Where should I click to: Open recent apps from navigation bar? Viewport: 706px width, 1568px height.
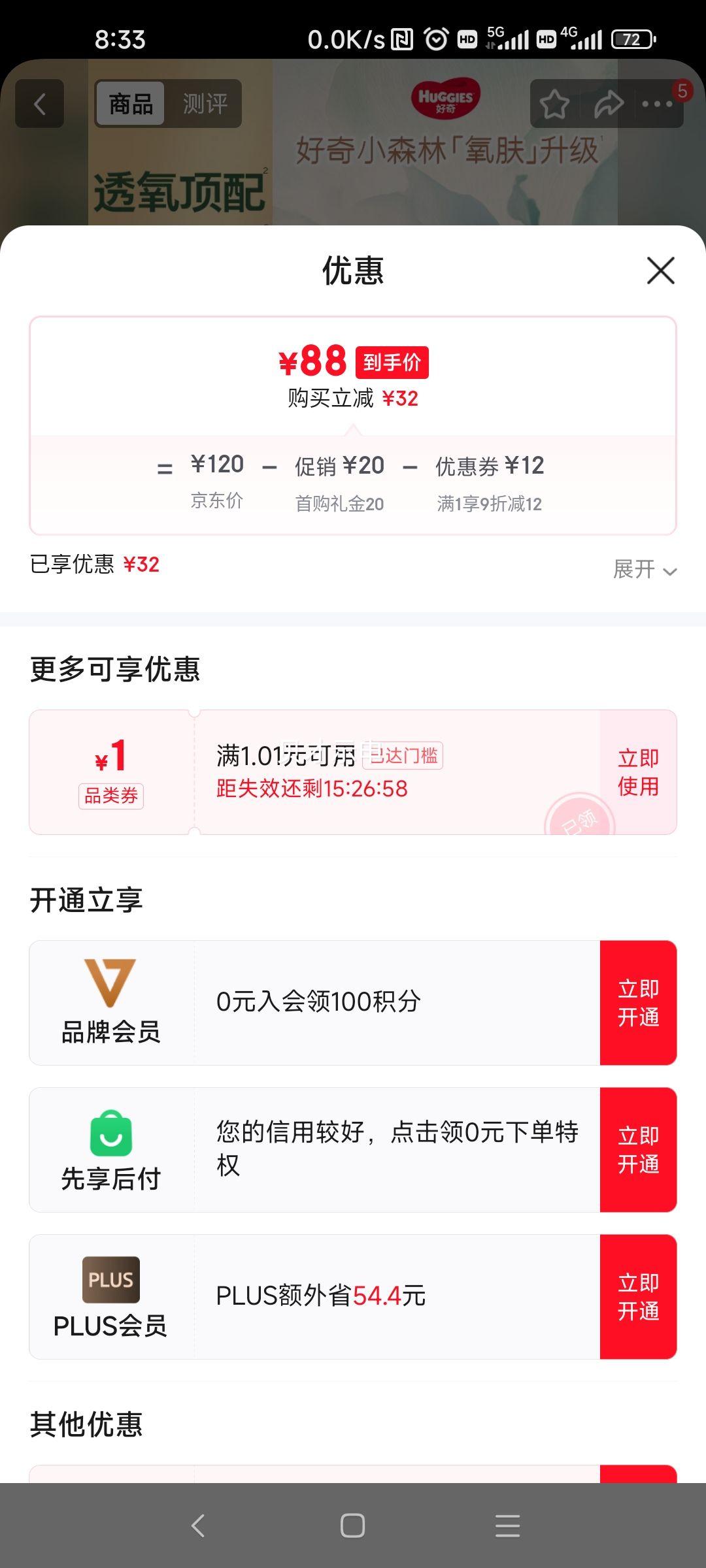click(507, 1526)
